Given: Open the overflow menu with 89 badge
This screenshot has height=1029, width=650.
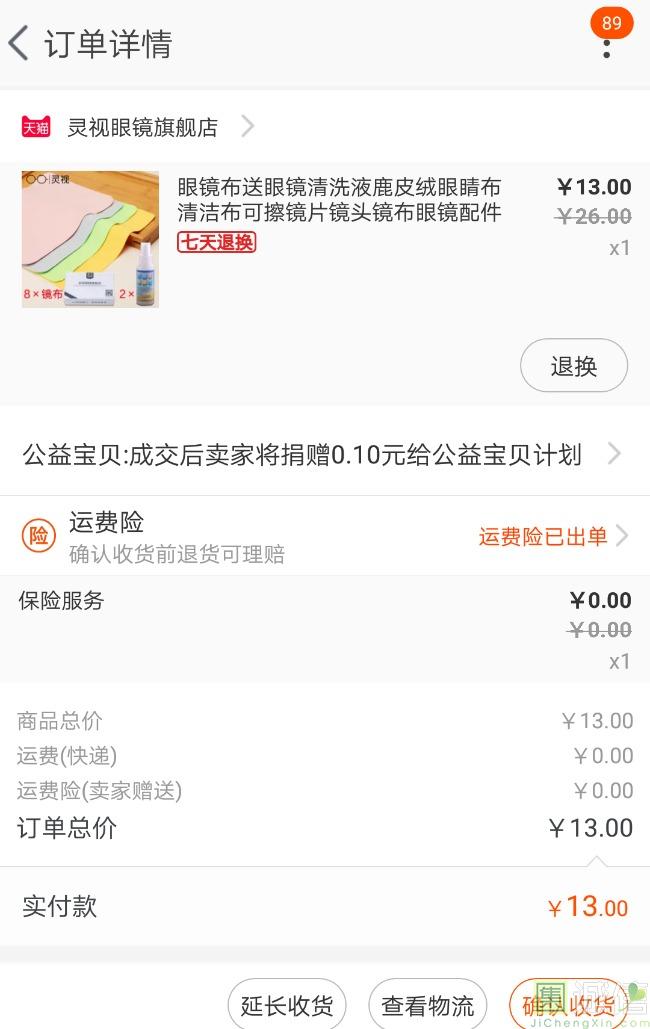Looking at the screenshot, I should [606, 44].
